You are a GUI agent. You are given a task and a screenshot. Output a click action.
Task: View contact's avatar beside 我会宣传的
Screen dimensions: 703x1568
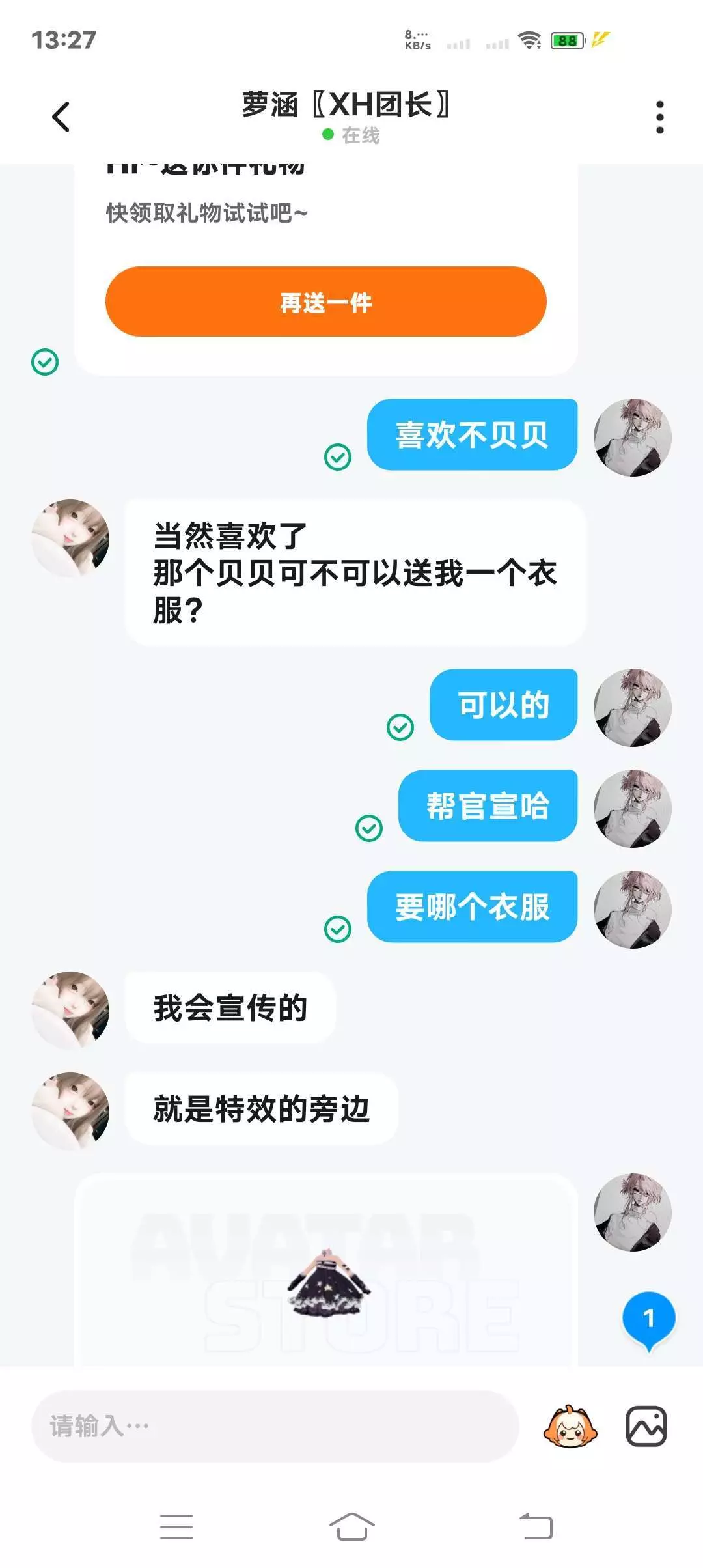tap(70, 1010)
